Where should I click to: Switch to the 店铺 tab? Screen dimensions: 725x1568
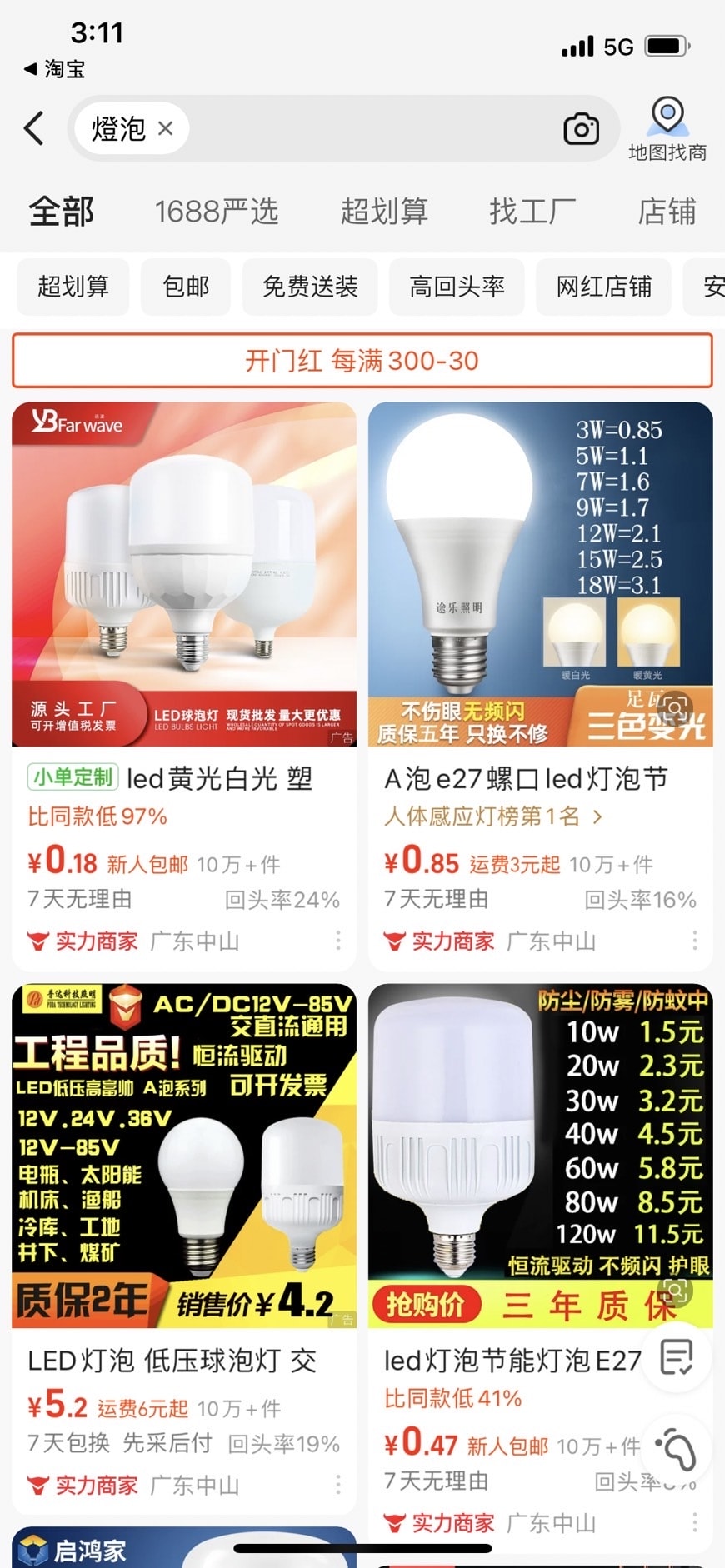pyautogui.click(x=666, y=212)
